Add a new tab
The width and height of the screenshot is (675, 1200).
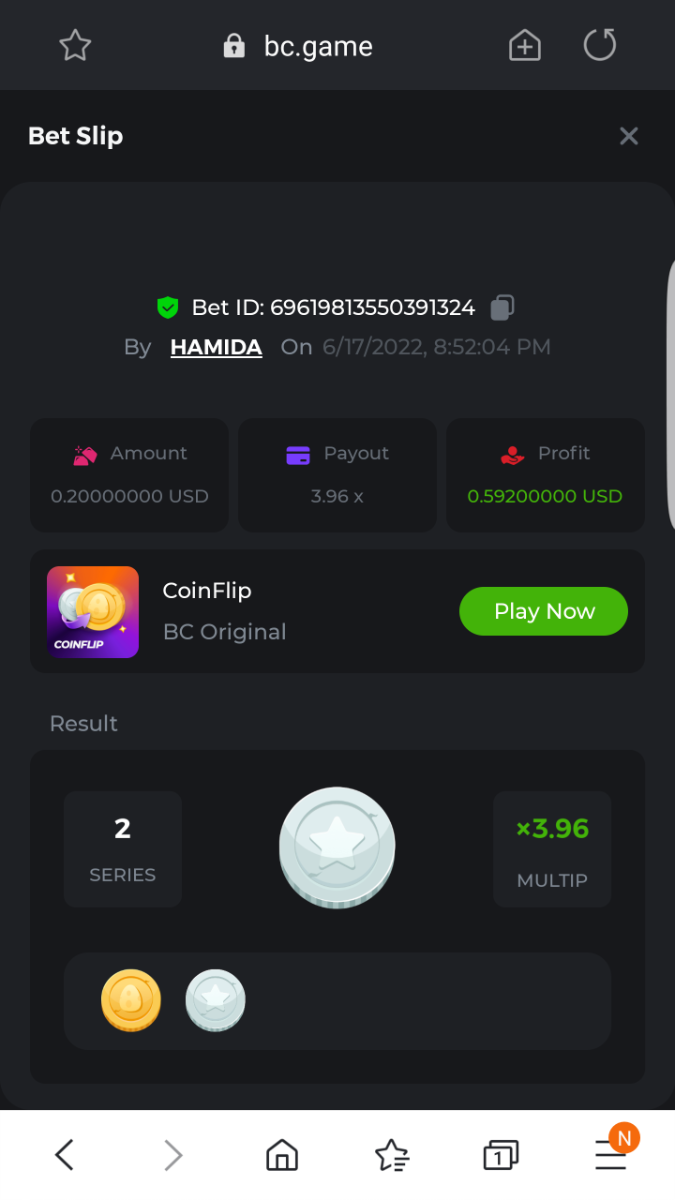525,45
